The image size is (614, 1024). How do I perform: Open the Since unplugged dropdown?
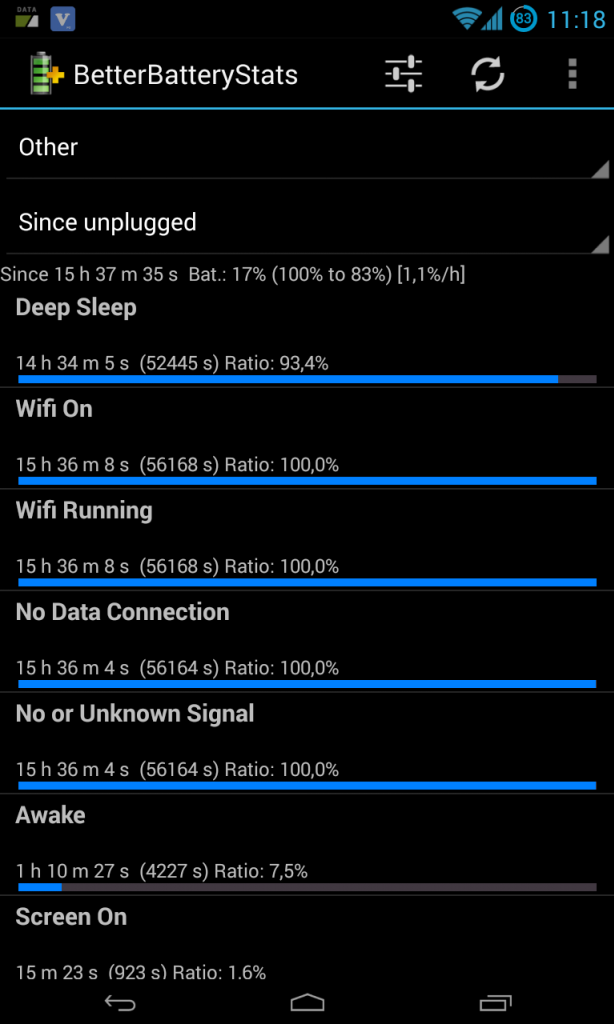click(307, 222)
